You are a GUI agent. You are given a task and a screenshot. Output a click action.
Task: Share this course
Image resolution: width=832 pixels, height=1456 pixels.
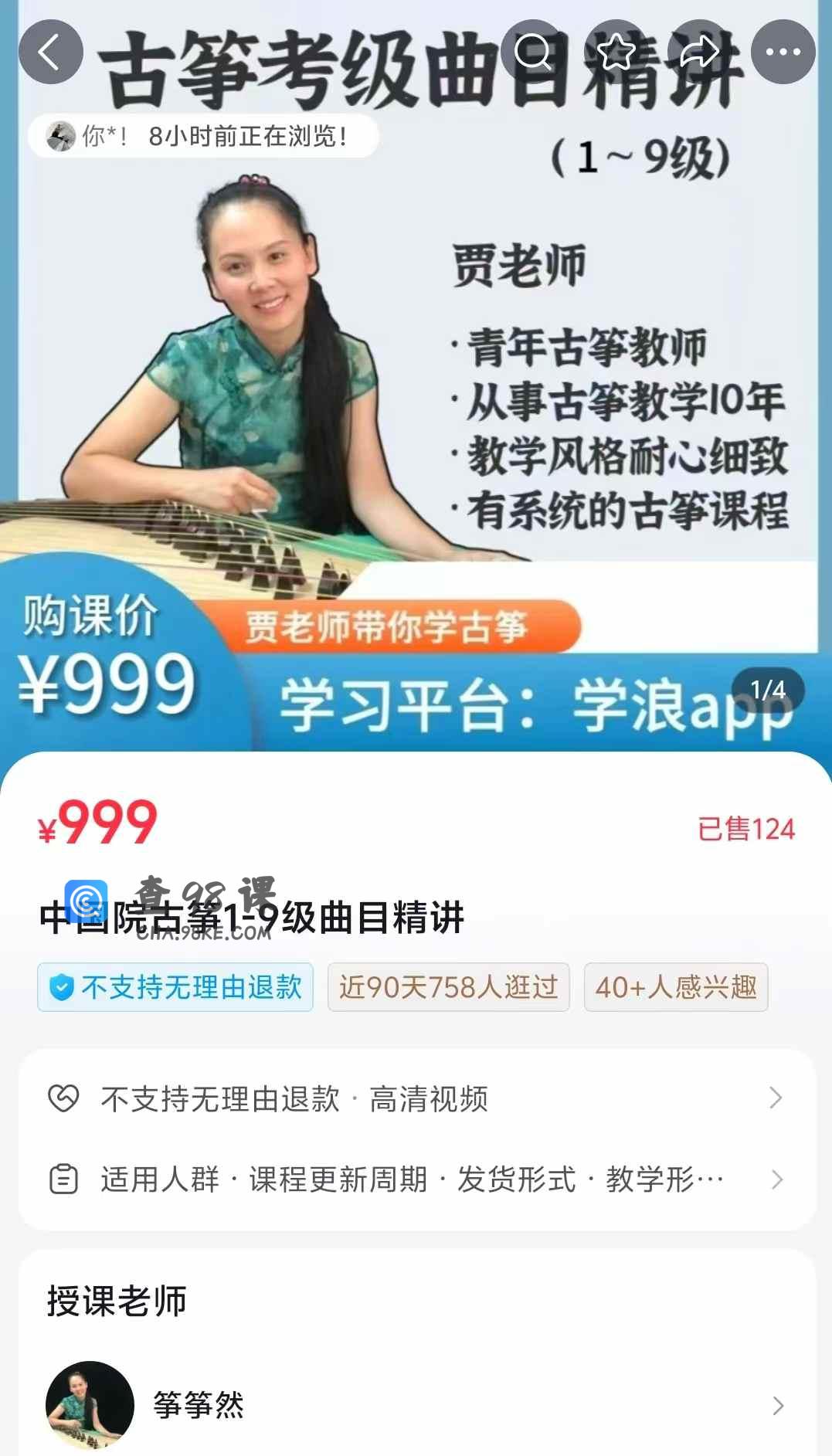(x=699, y=53)
